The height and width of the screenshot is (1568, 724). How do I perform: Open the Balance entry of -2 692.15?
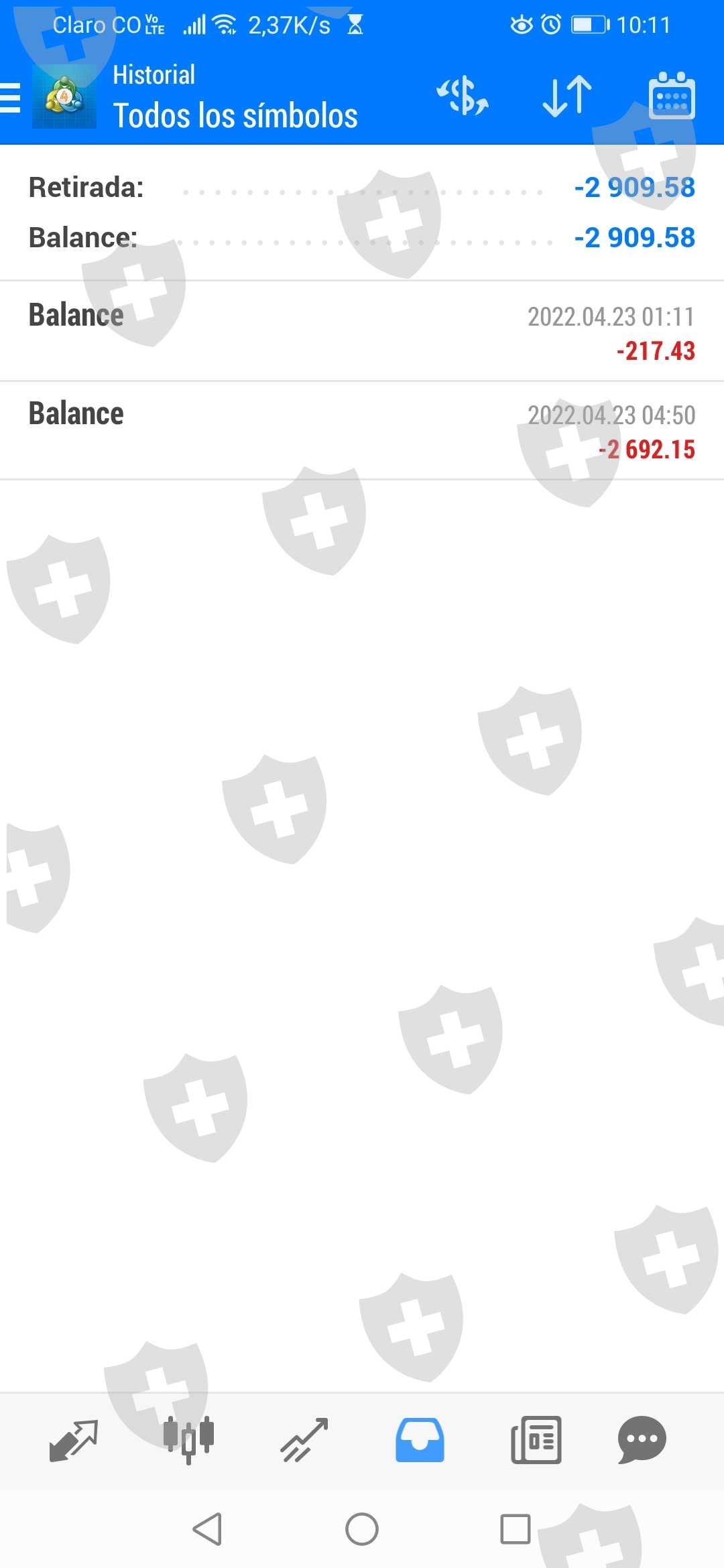(362, 430)
